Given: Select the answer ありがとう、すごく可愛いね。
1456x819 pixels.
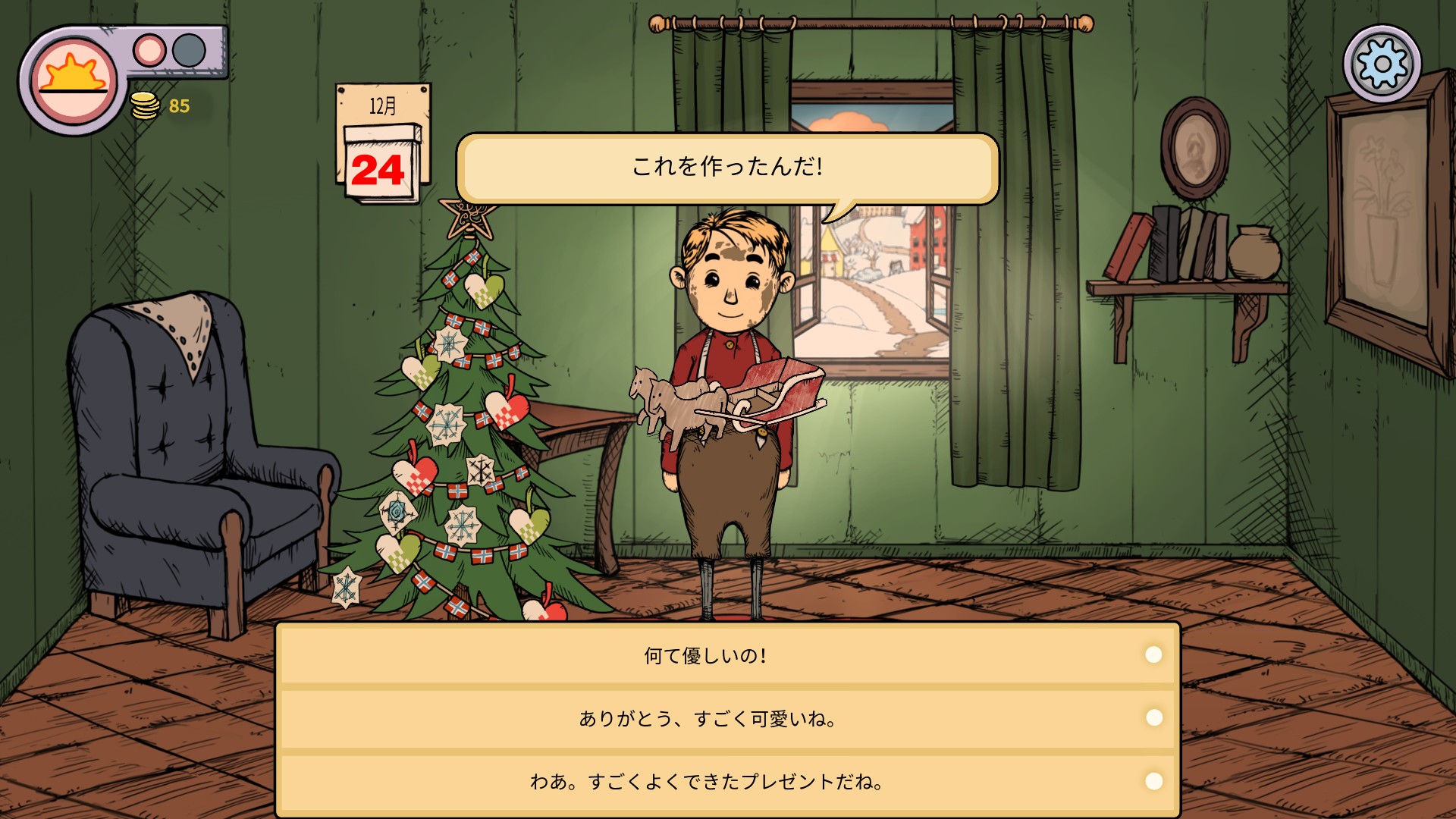Looking at the screenshot, I should tap(726, 718).
